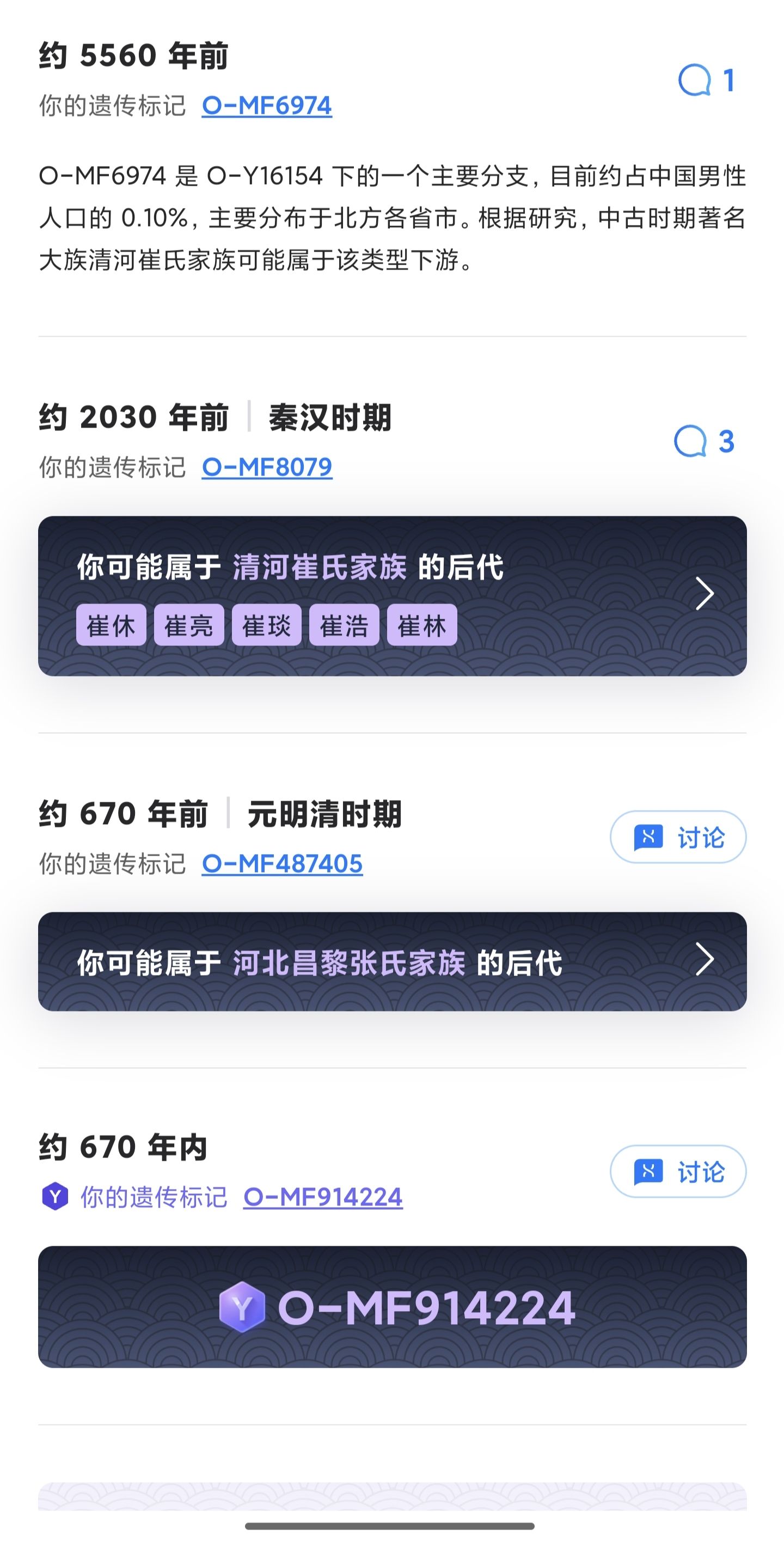Open the O-MF487405 genetic marker link
The height and width of the screenshot is (1541, 784).
[x=281, y=864]
